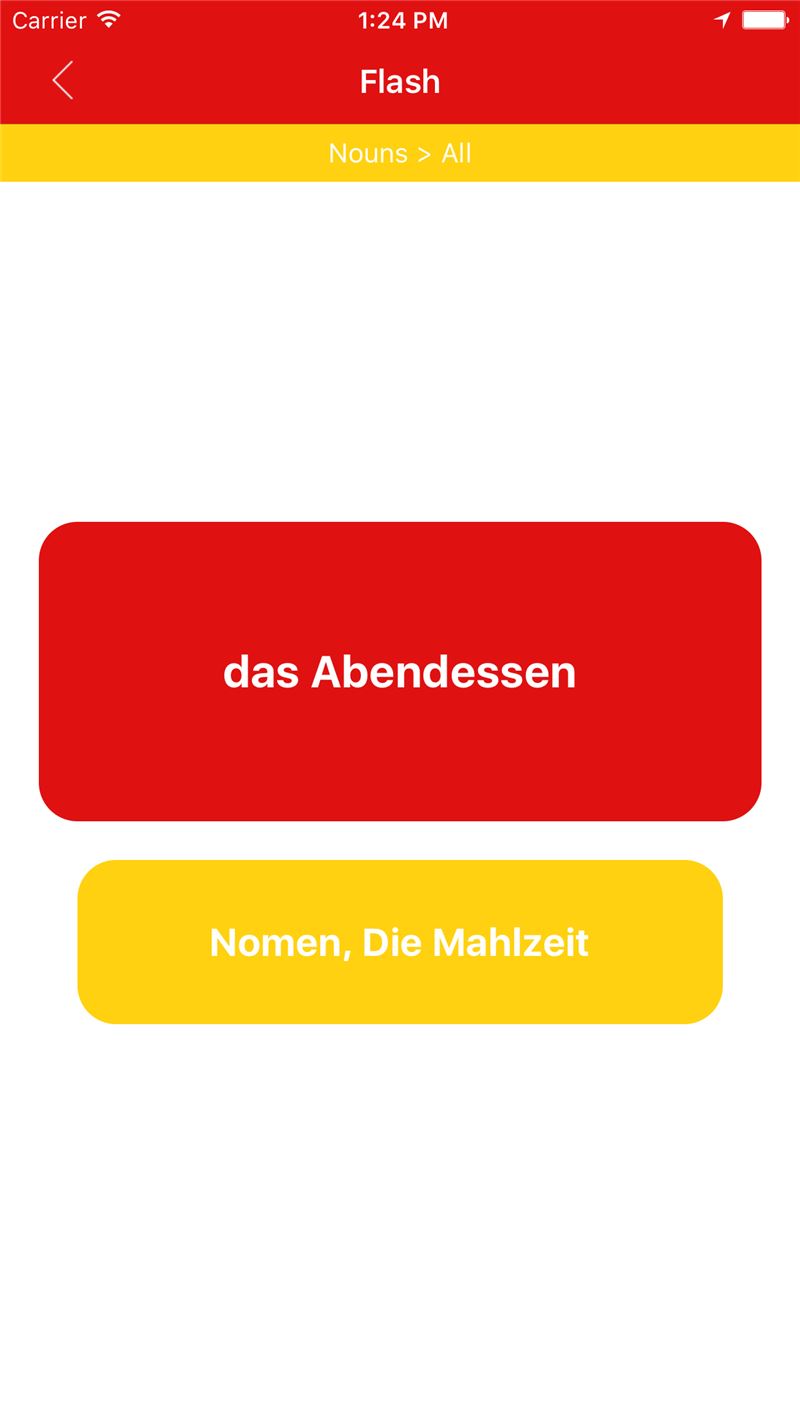Tap the Nomen, Die Mahlzeit button
The height and width of the screenshot is (1422, 800).
tap(400, 942)
